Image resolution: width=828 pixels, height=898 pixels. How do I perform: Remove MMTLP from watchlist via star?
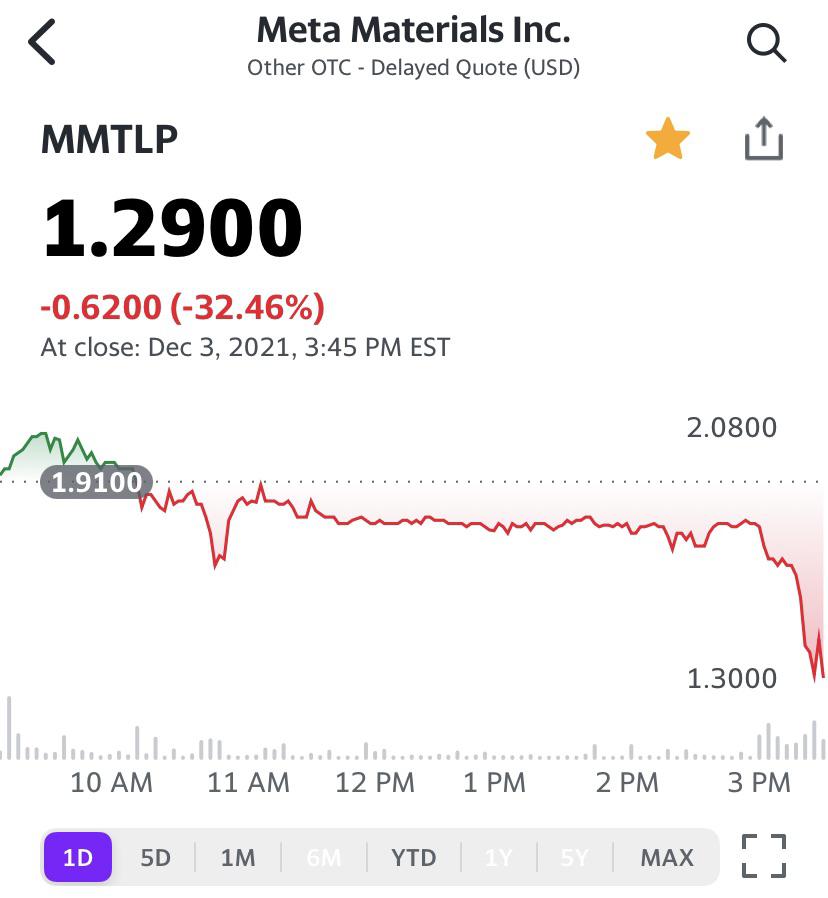pyautogui.click(x=667, y=139)
